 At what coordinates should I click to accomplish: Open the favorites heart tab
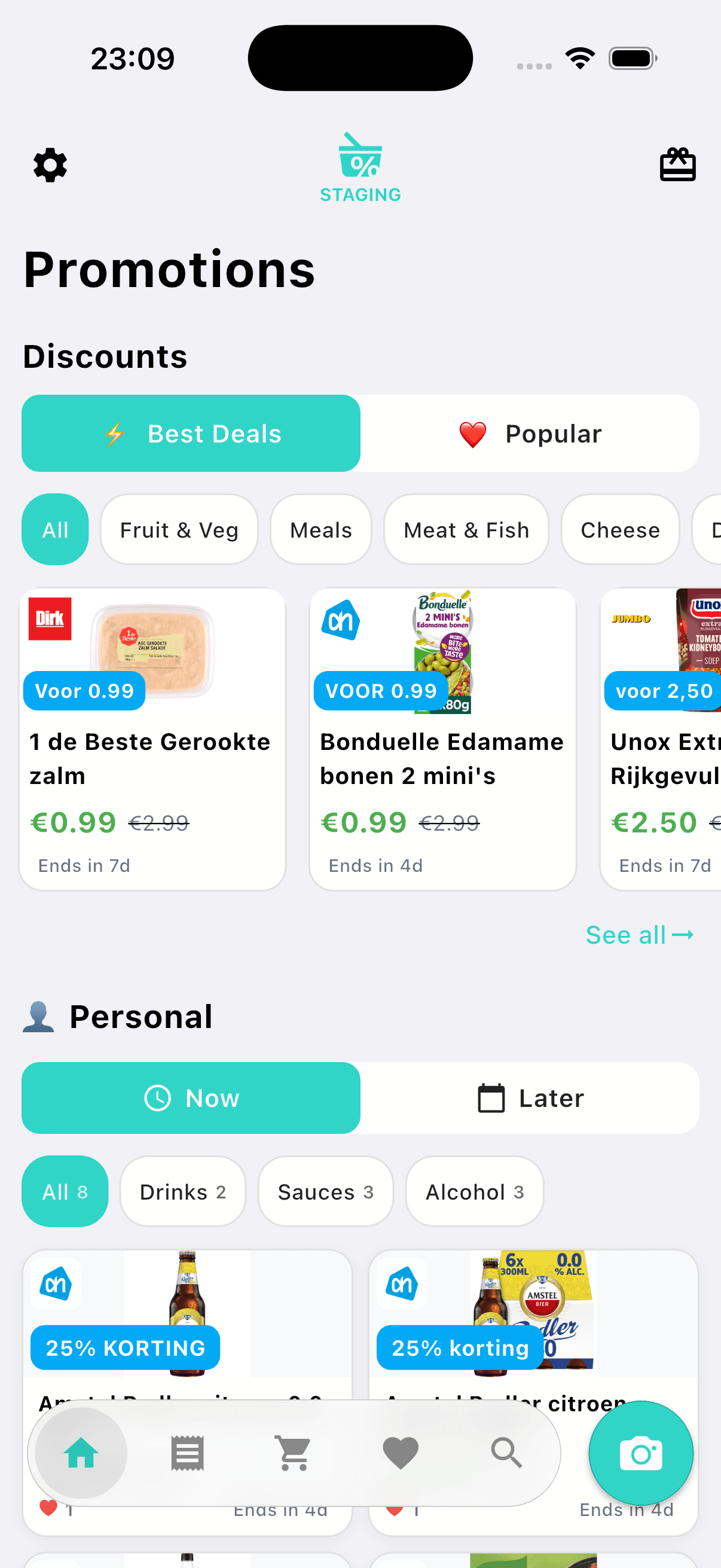pyautogui.click(x=401, y=1454)
